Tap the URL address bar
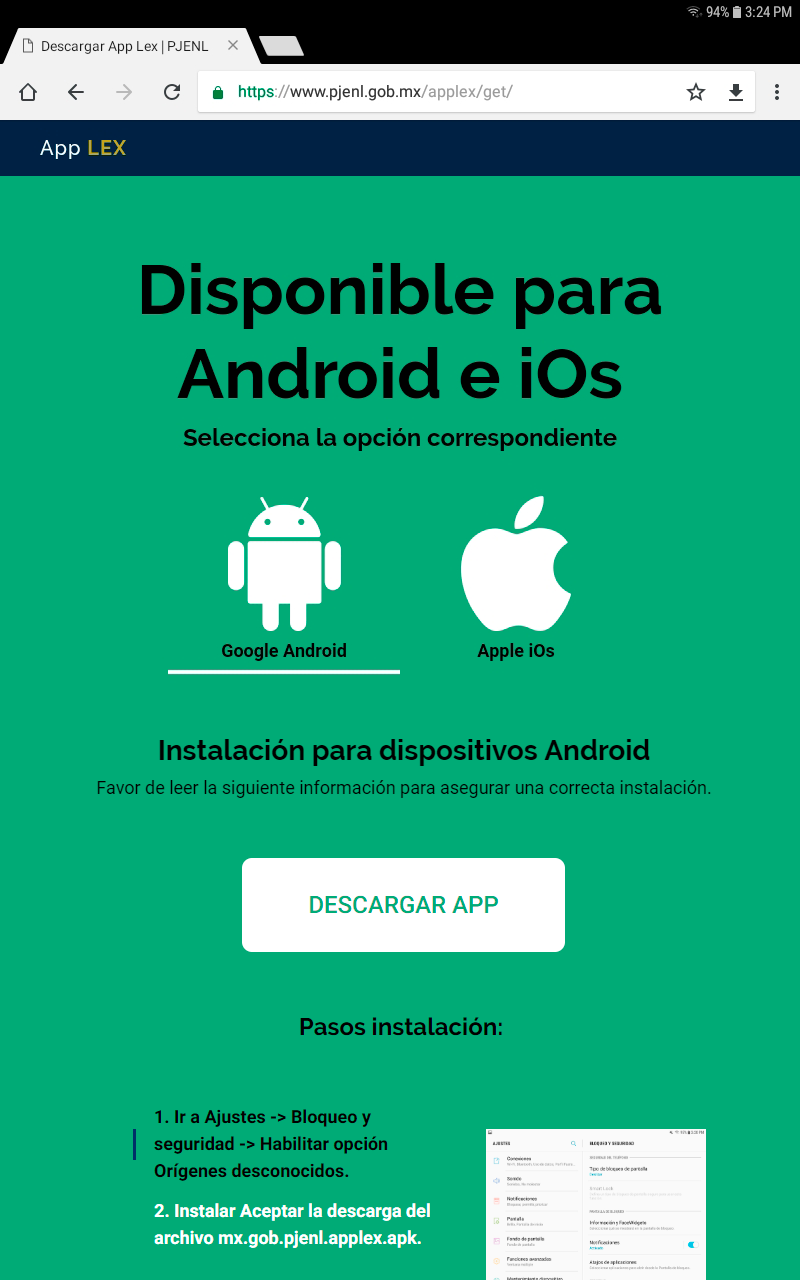800x1280 pixels. (x=440, y=92)
